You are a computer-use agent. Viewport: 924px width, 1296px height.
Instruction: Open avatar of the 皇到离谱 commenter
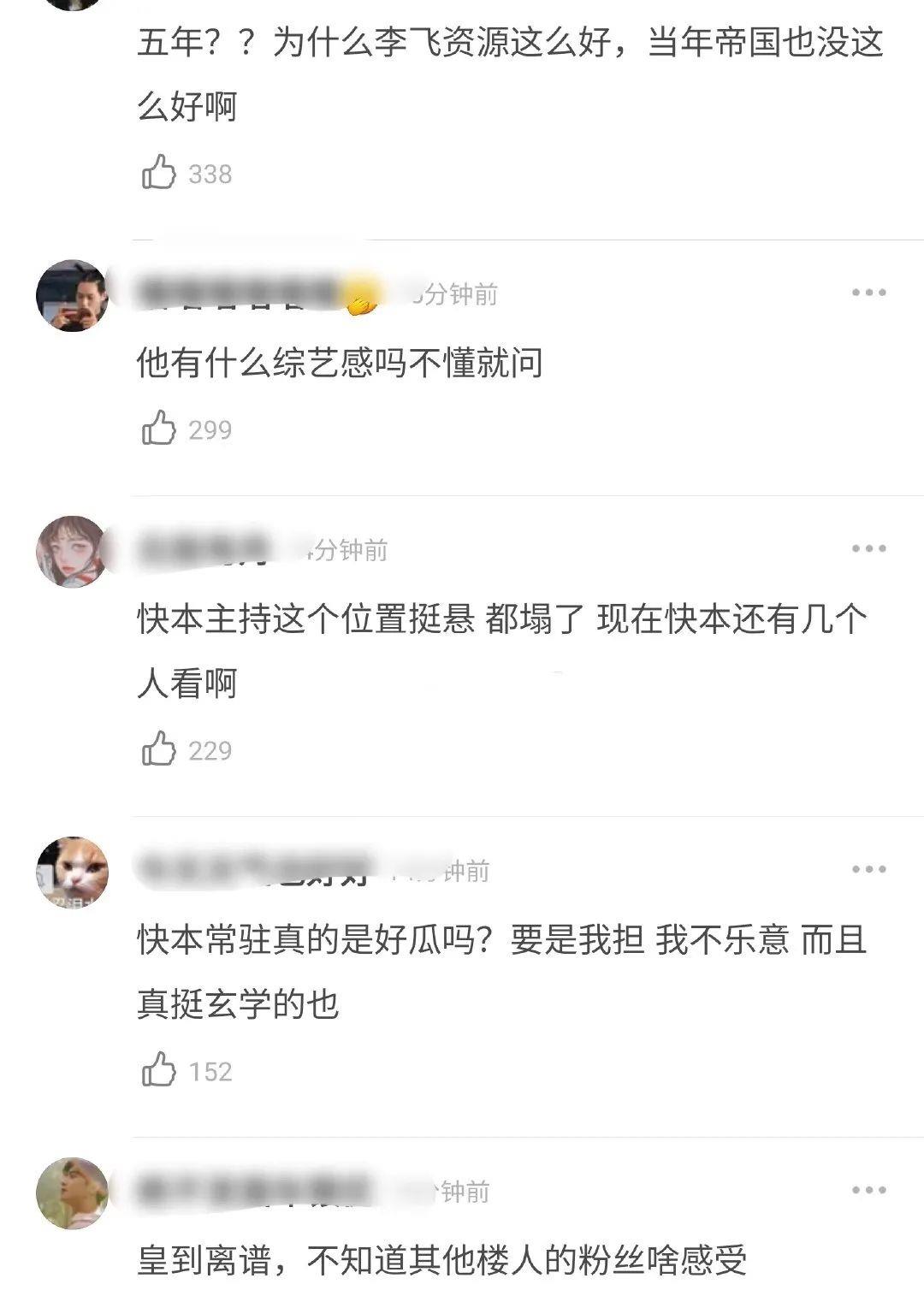pos(72,1192)
